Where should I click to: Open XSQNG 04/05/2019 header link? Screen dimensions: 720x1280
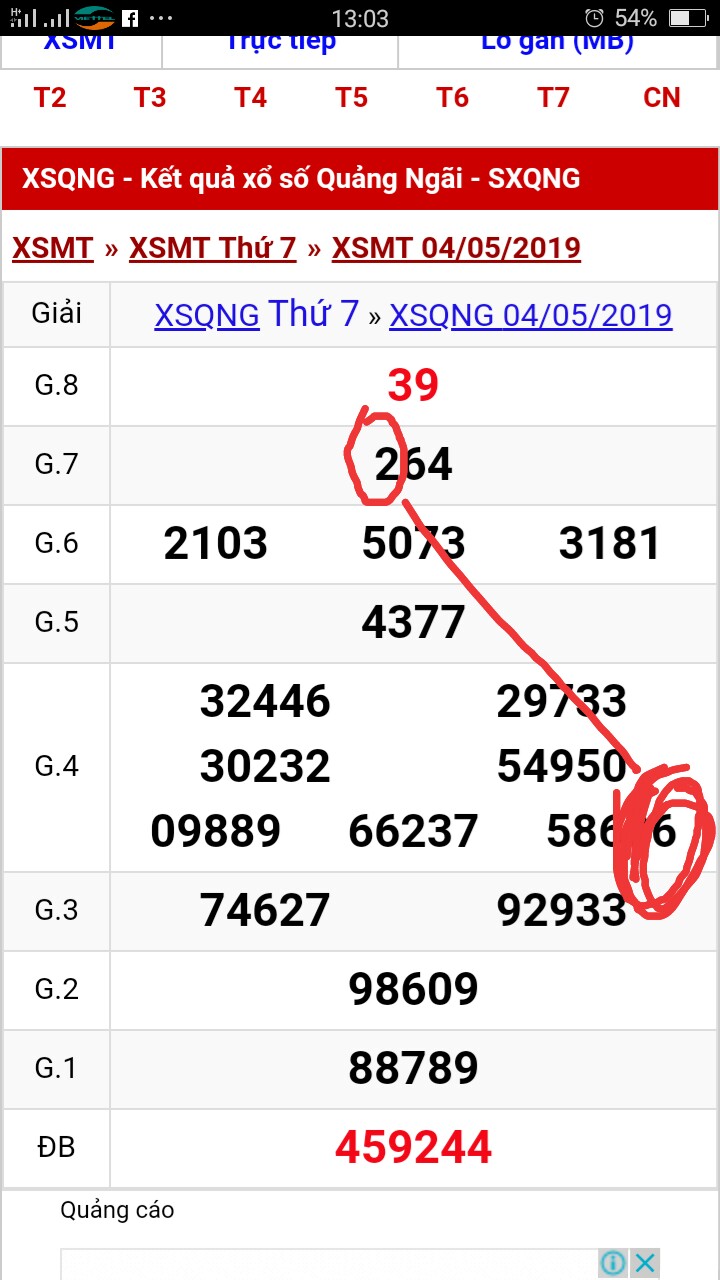530,316
